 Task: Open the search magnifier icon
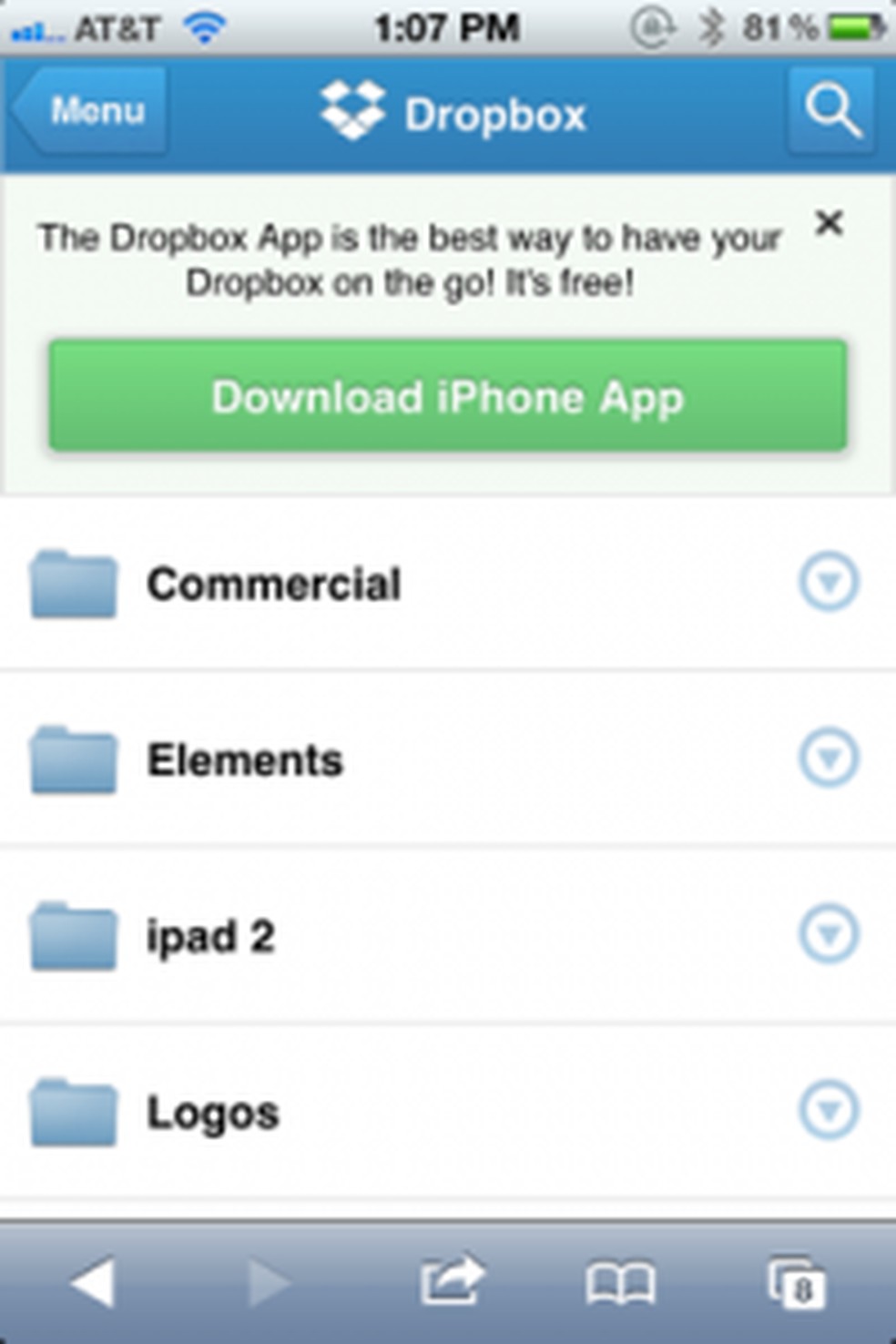pyautogui.click(x=831, y=112)
